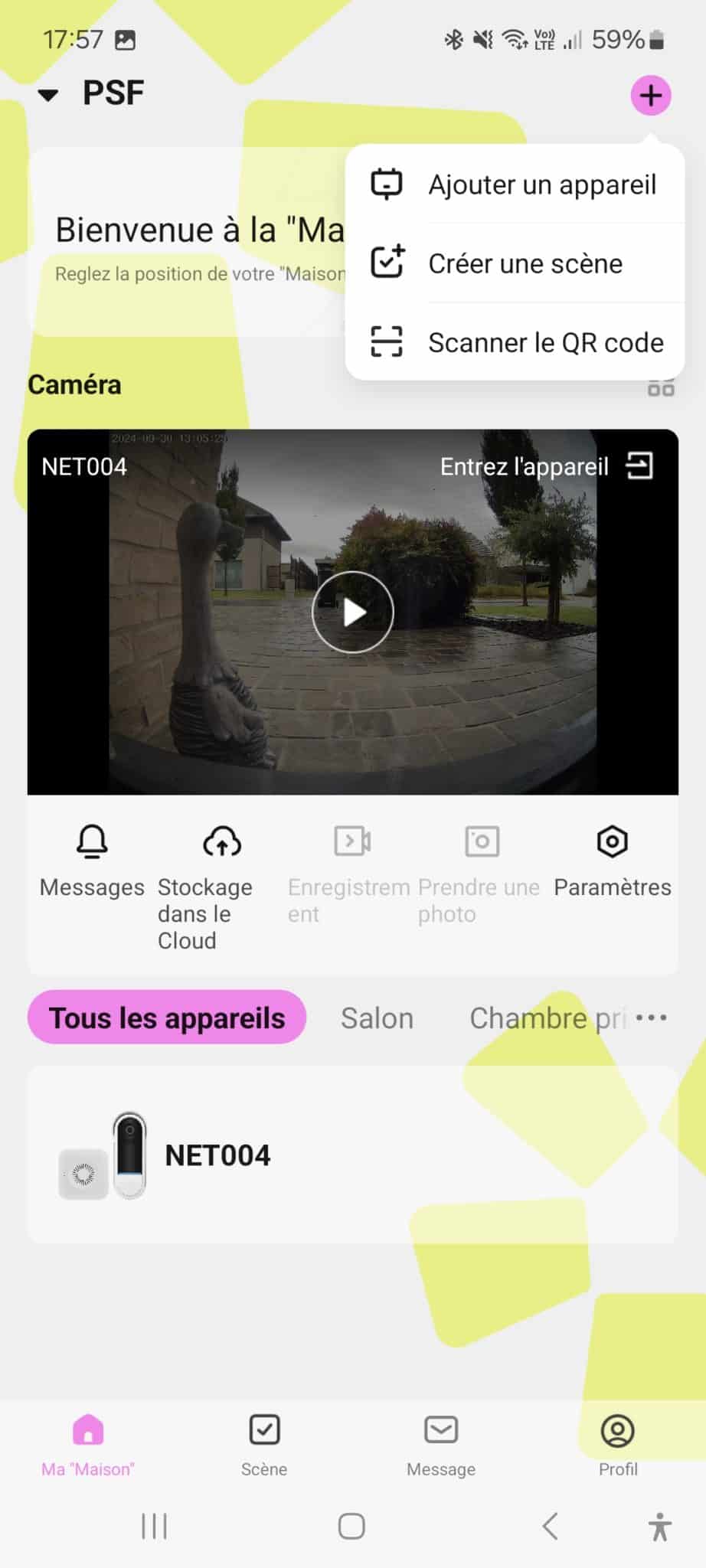Viewport: 706px width, 1568px height.
Task: Play the NET004 camera feed
Action: coord(352,612)
